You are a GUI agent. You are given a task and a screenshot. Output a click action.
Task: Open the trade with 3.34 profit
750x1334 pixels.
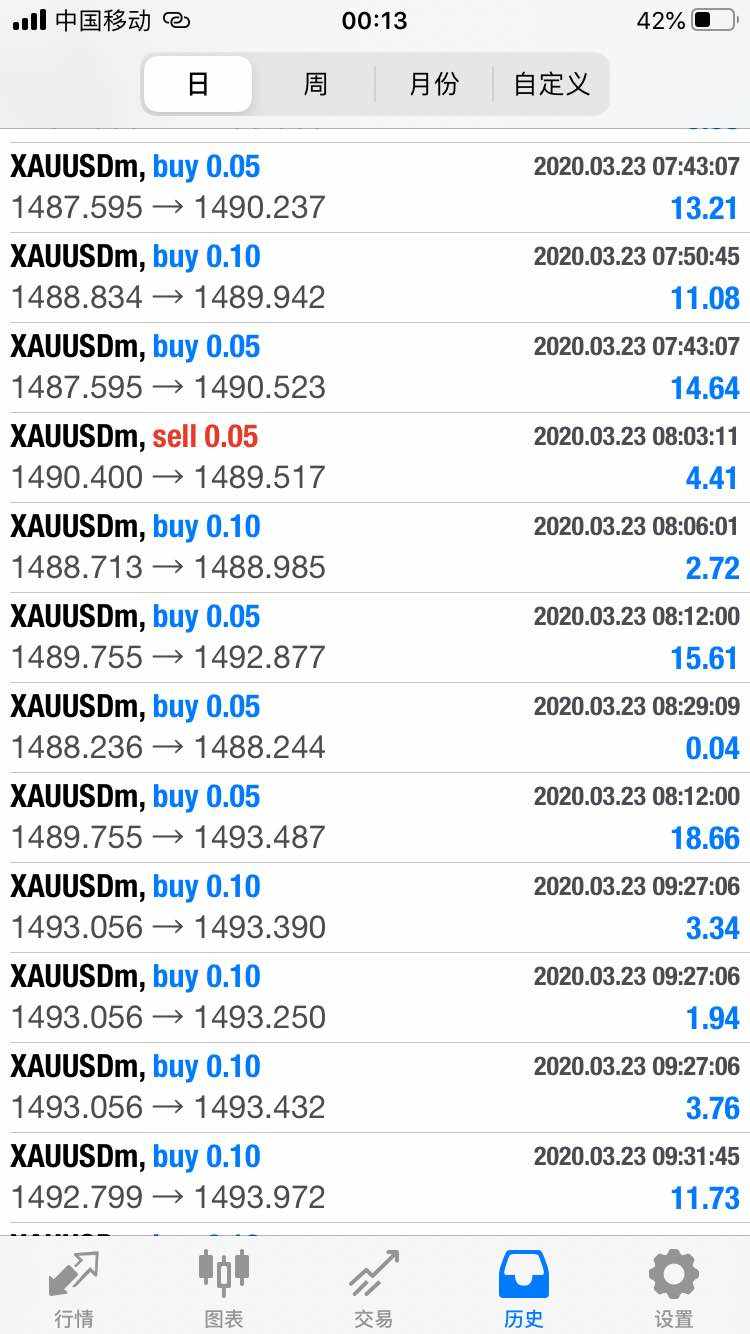[x=375, y=907]
